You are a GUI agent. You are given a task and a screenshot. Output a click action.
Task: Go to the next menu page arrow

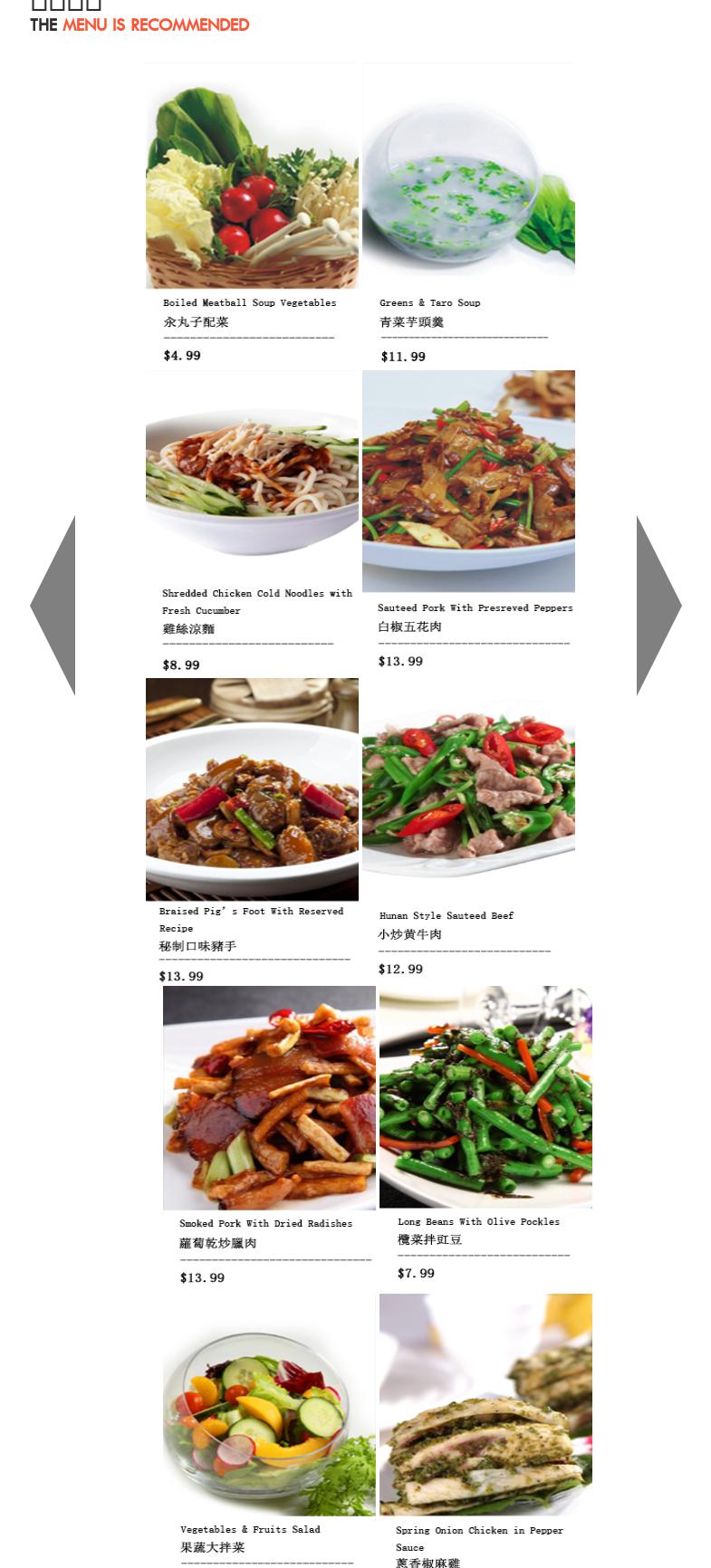pyautogui.click(x=659, y=606)
